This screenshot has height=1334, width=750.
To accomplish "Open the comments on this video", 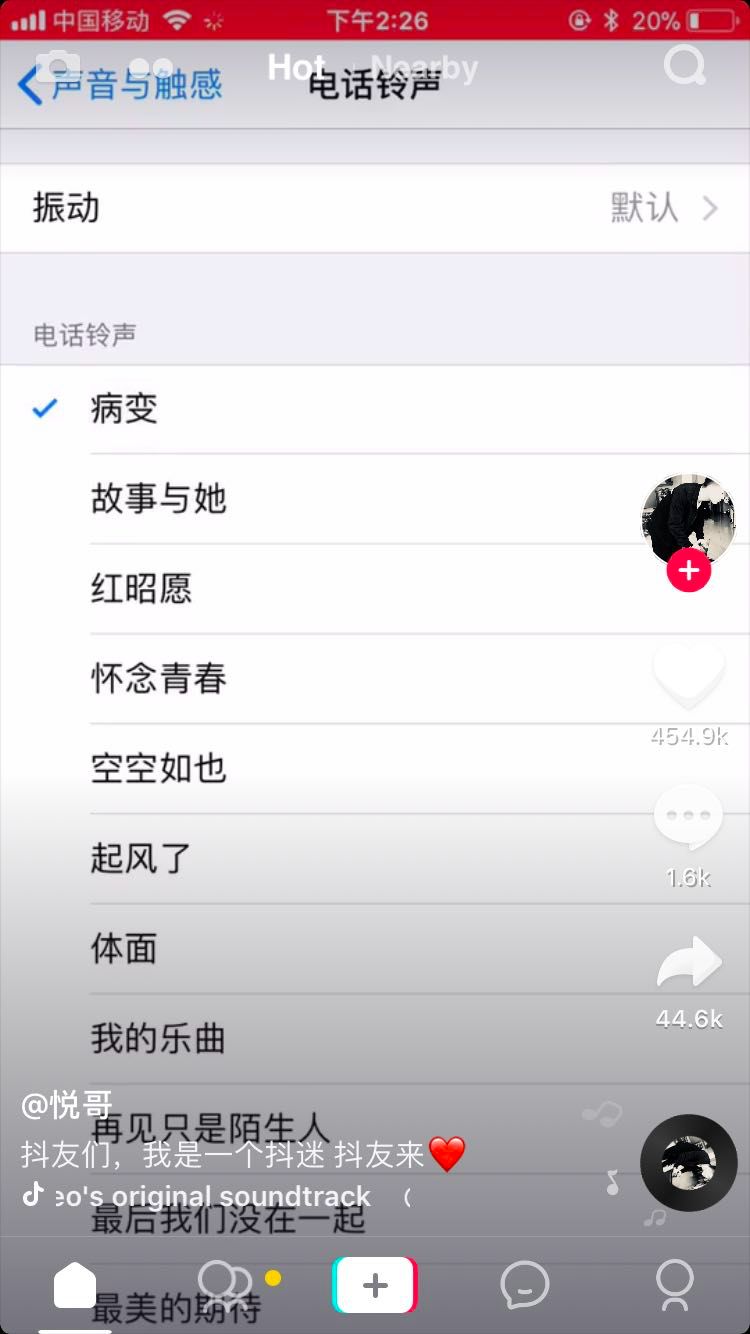I will click(x=688, y=818).
